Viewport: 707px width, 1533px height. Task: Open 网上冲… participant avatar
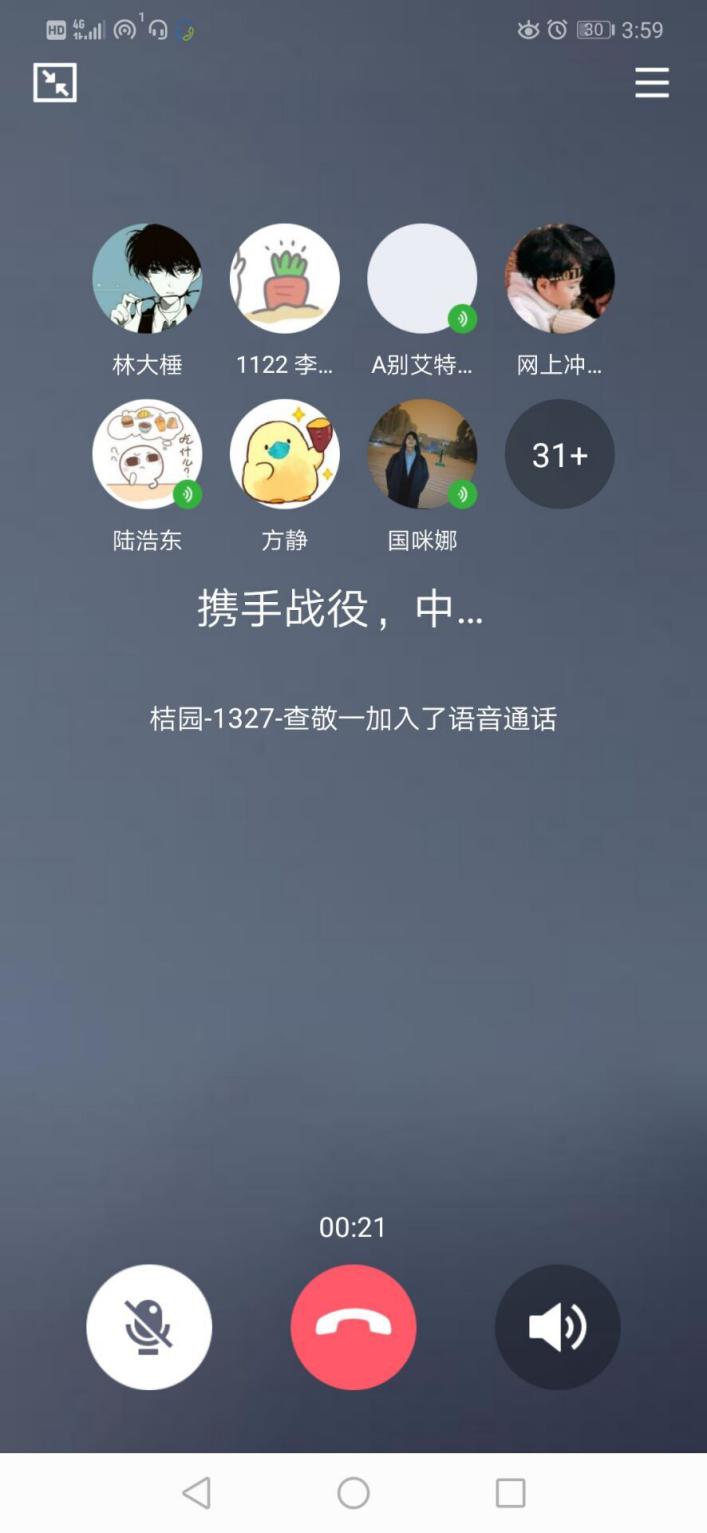click(559, 278)
